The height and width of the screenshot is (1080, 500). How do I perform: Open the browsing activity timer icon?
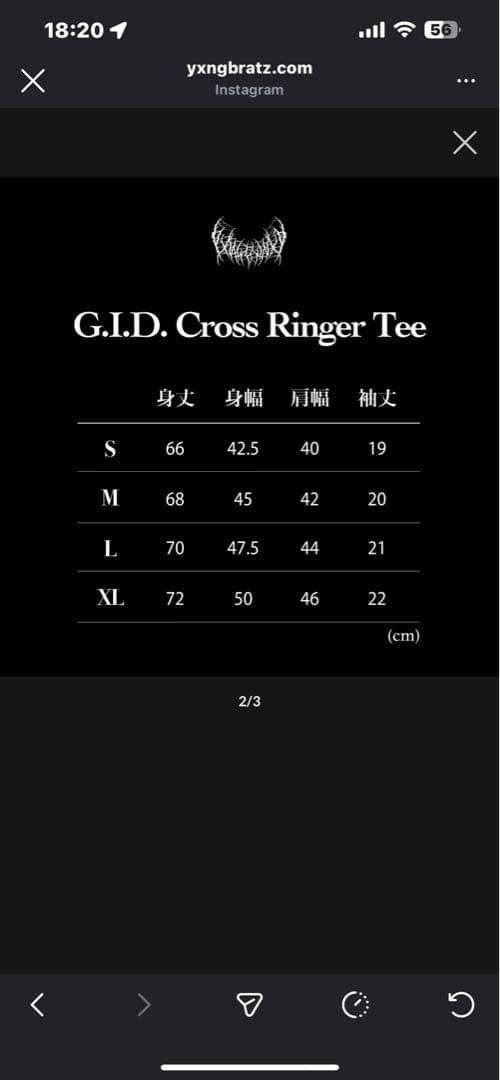coord(355,1006)
